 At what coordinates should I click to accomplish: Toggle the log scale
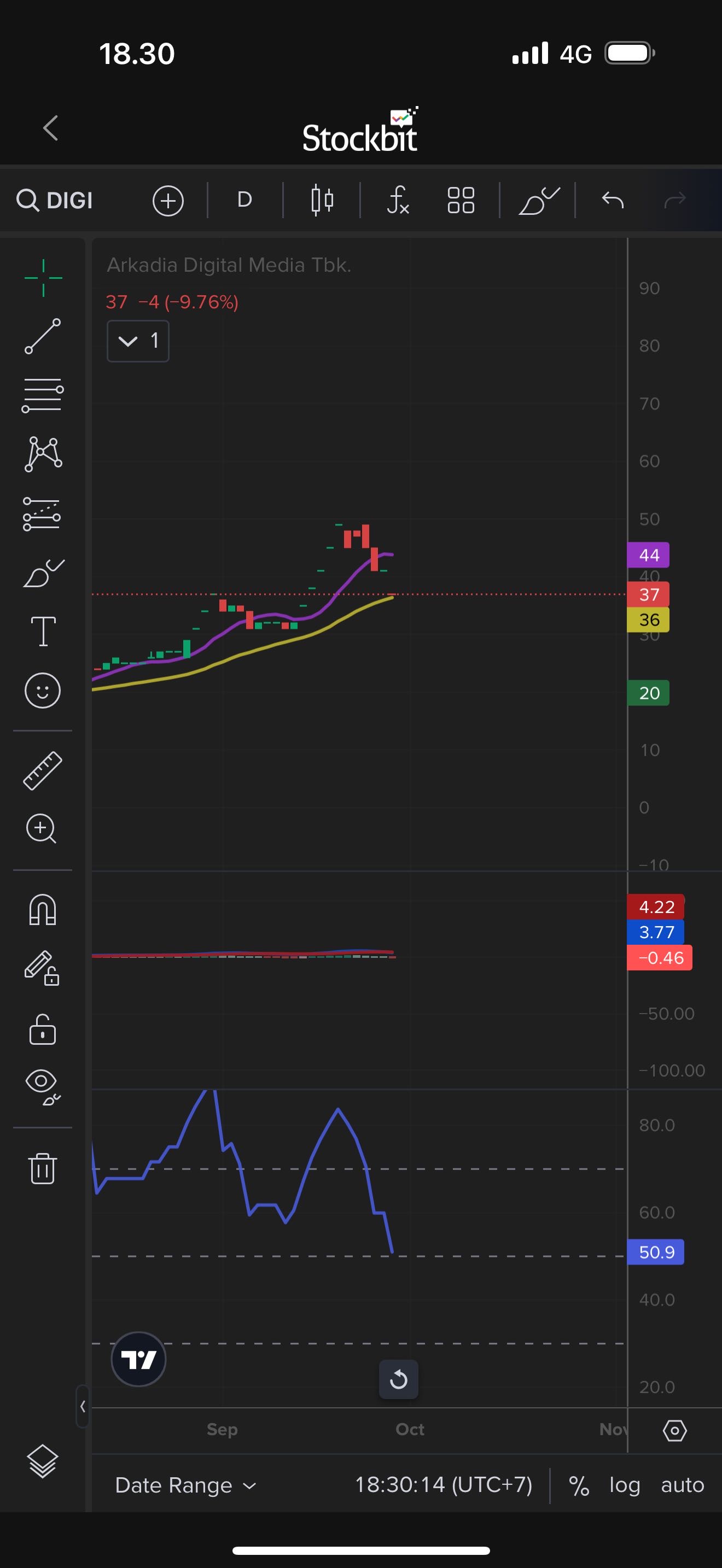(625, 1485)
